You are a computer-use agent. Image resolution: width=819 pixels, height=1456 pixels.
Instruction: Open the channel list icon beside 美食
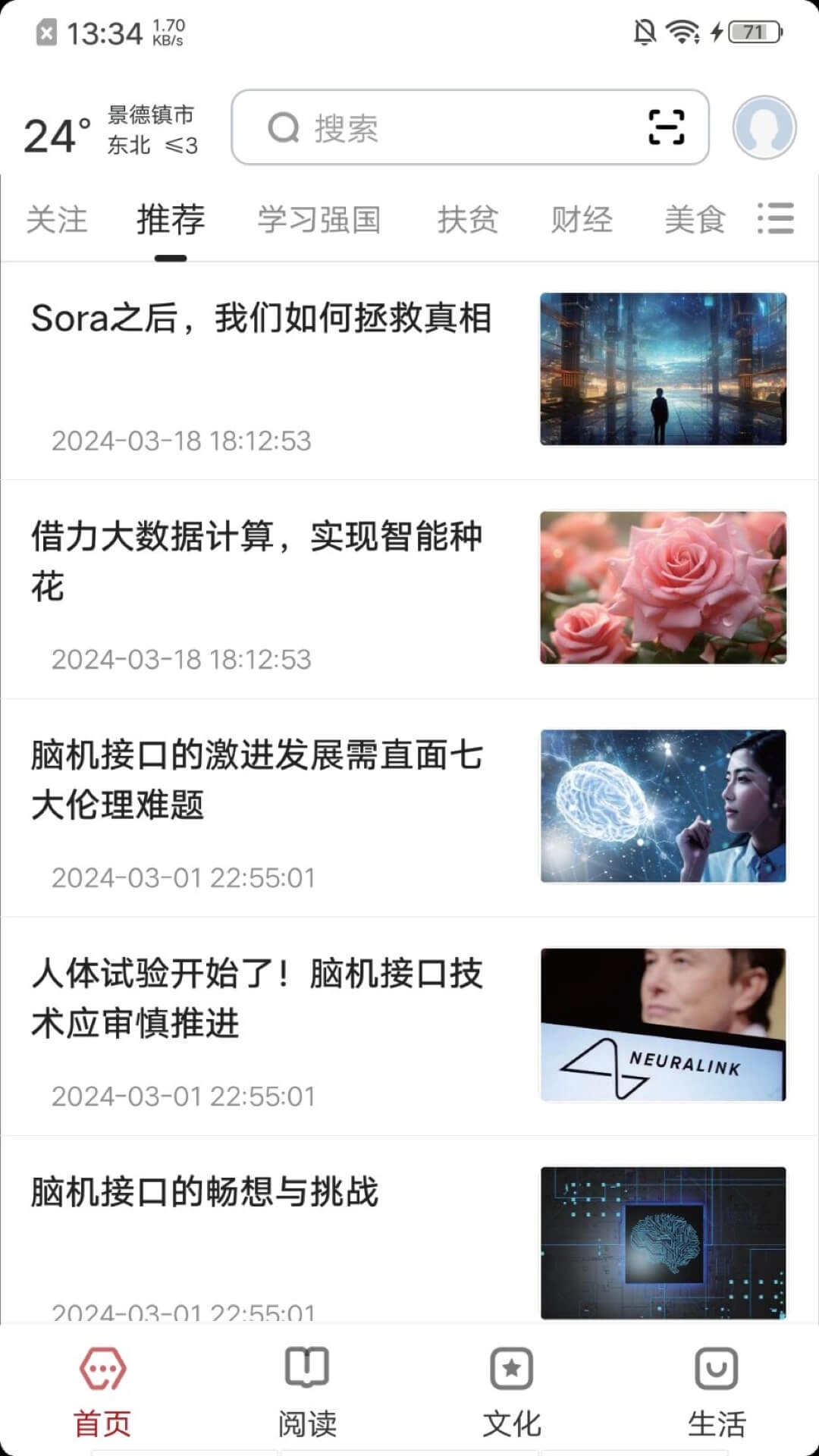(776, 219)
